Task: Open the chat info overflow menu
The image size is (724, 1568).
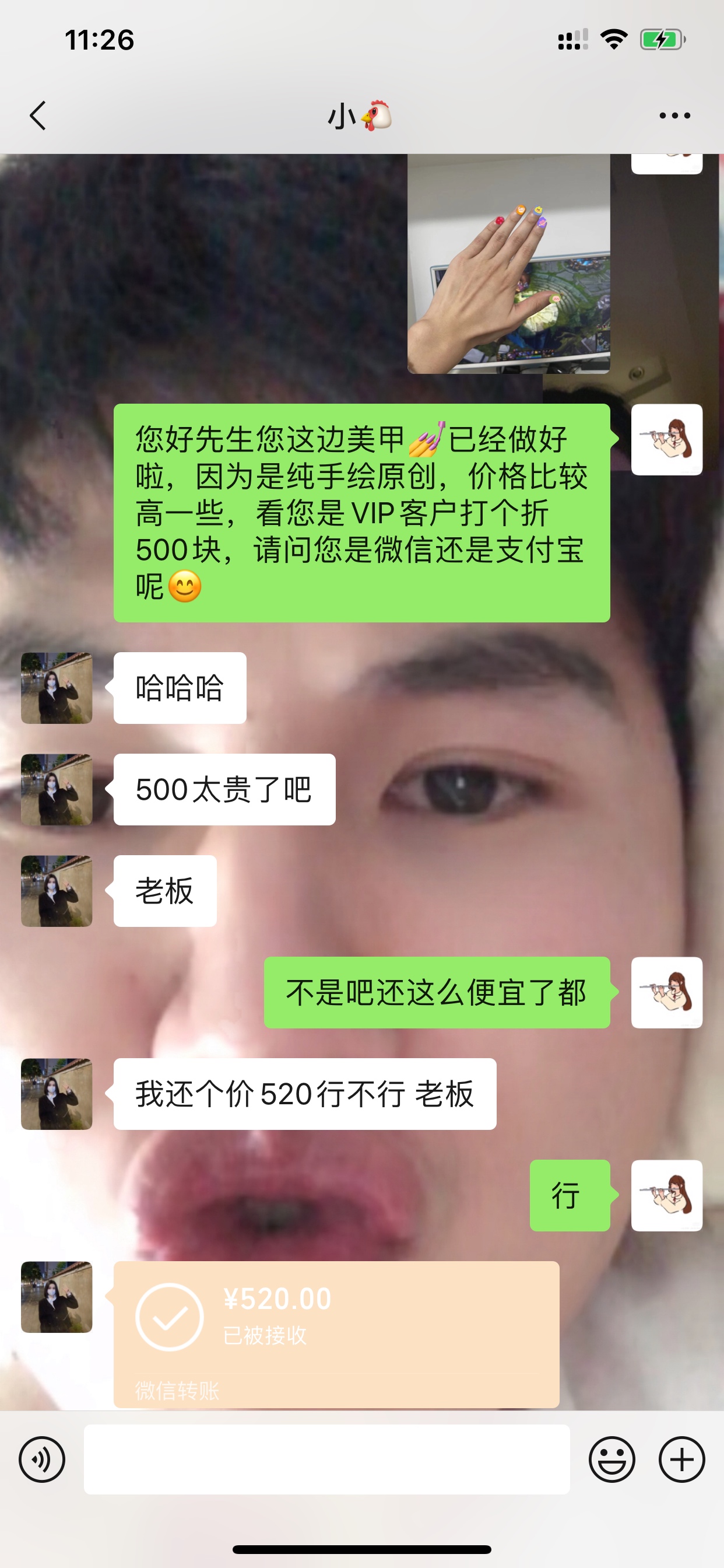Action: click(674, 116)
